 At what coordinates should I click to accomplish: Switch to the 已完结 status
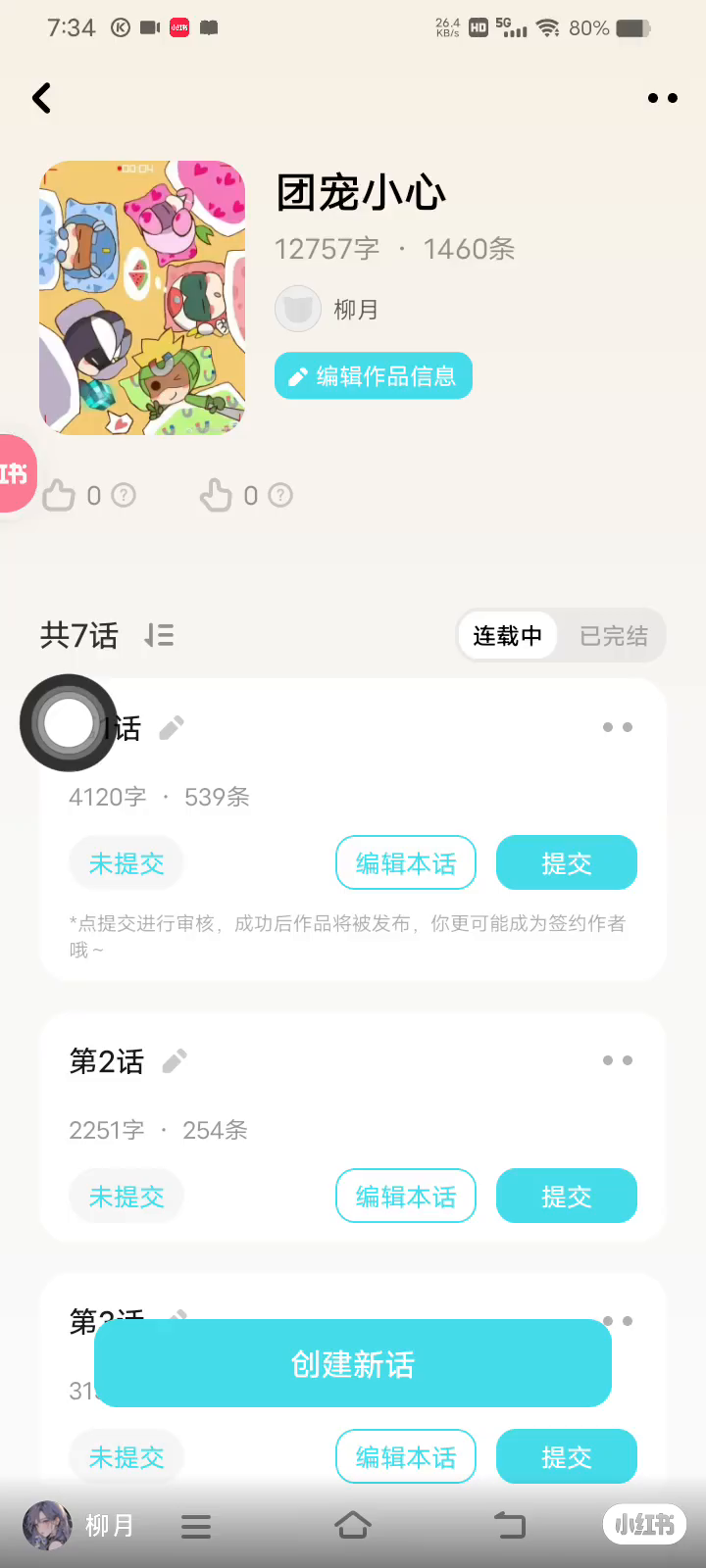(x=613, y=636)
